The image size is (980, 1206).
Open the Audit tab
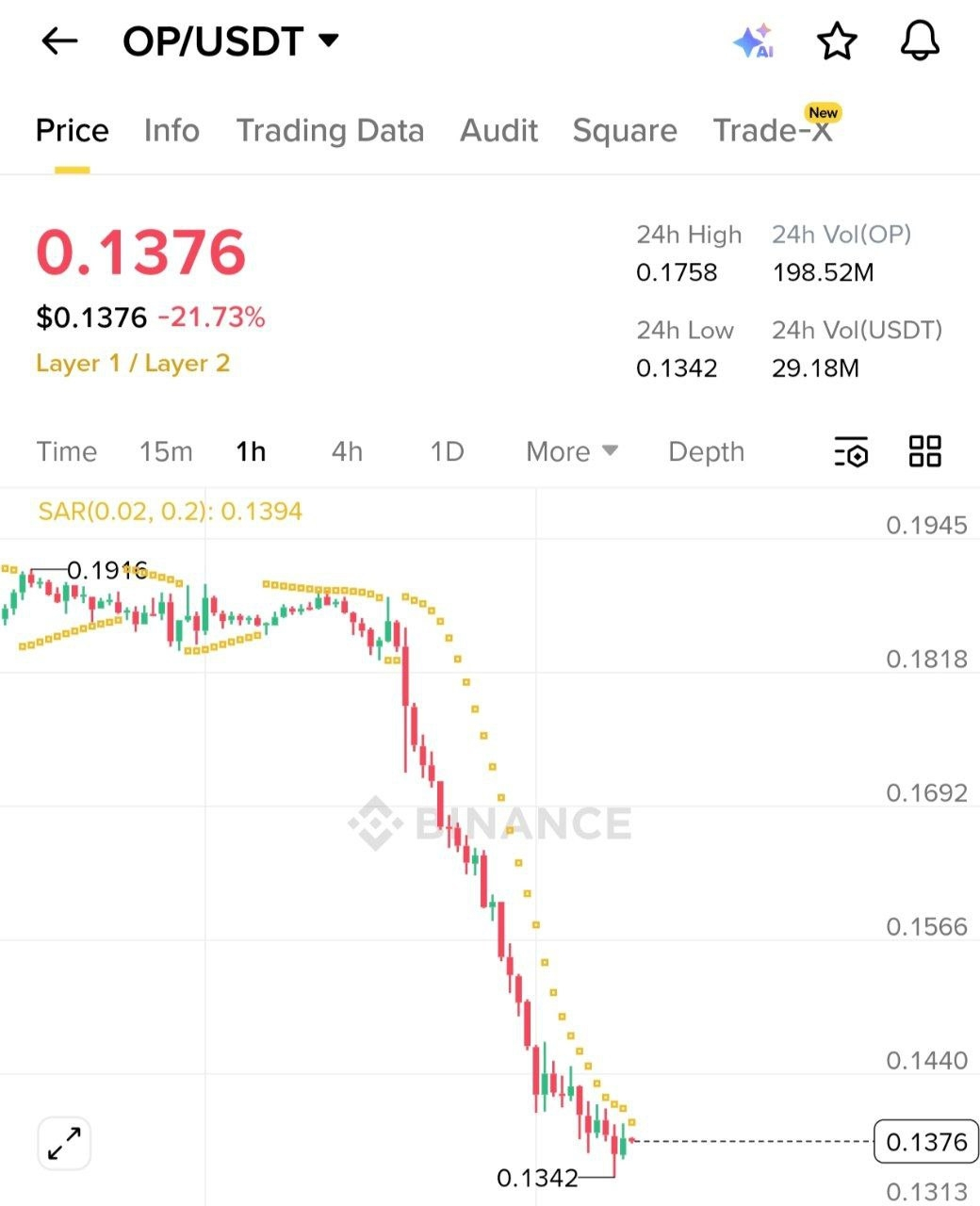click(498, 130)
